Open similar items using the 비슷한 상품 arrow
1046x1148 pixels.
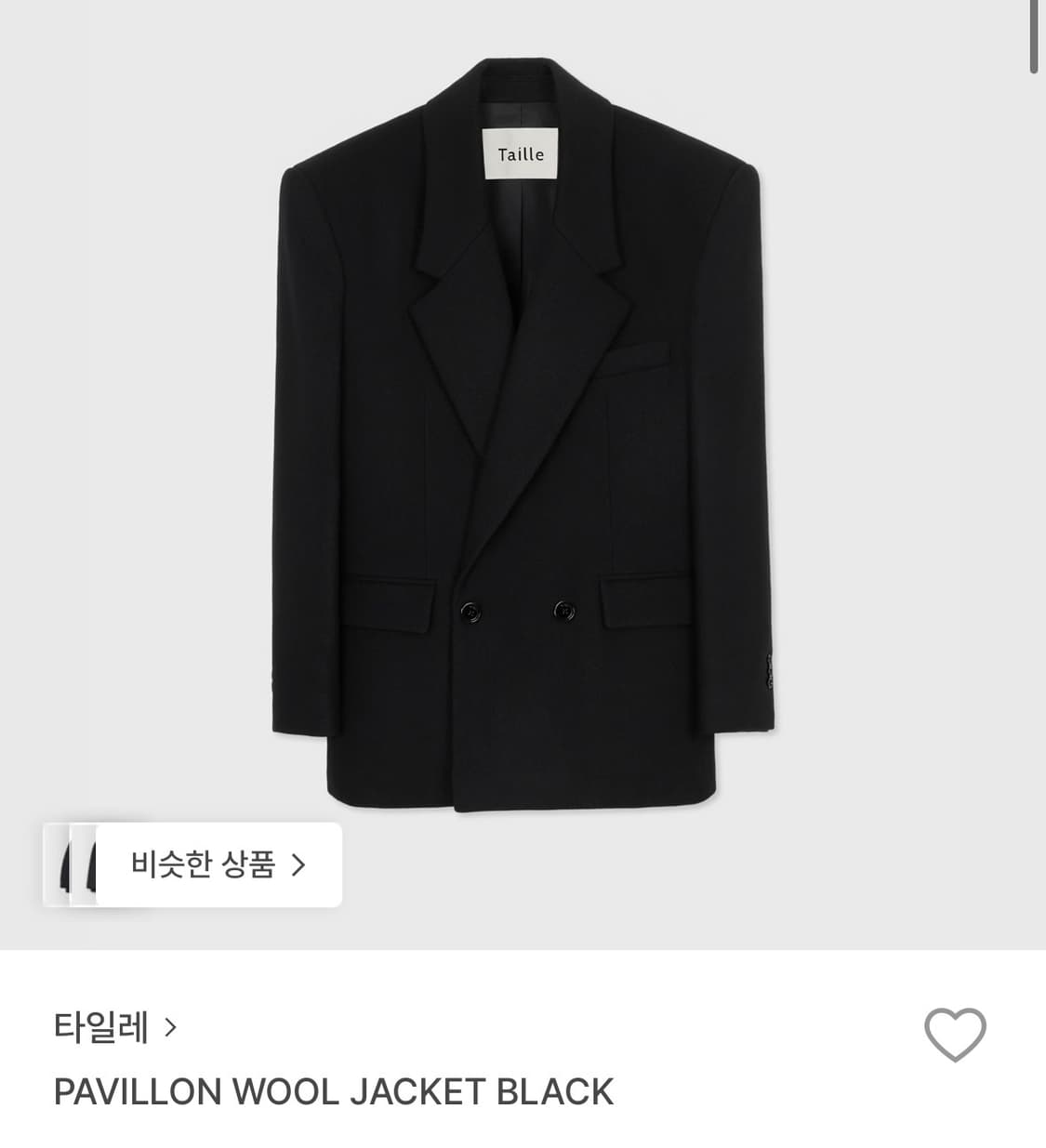[299, 864]
